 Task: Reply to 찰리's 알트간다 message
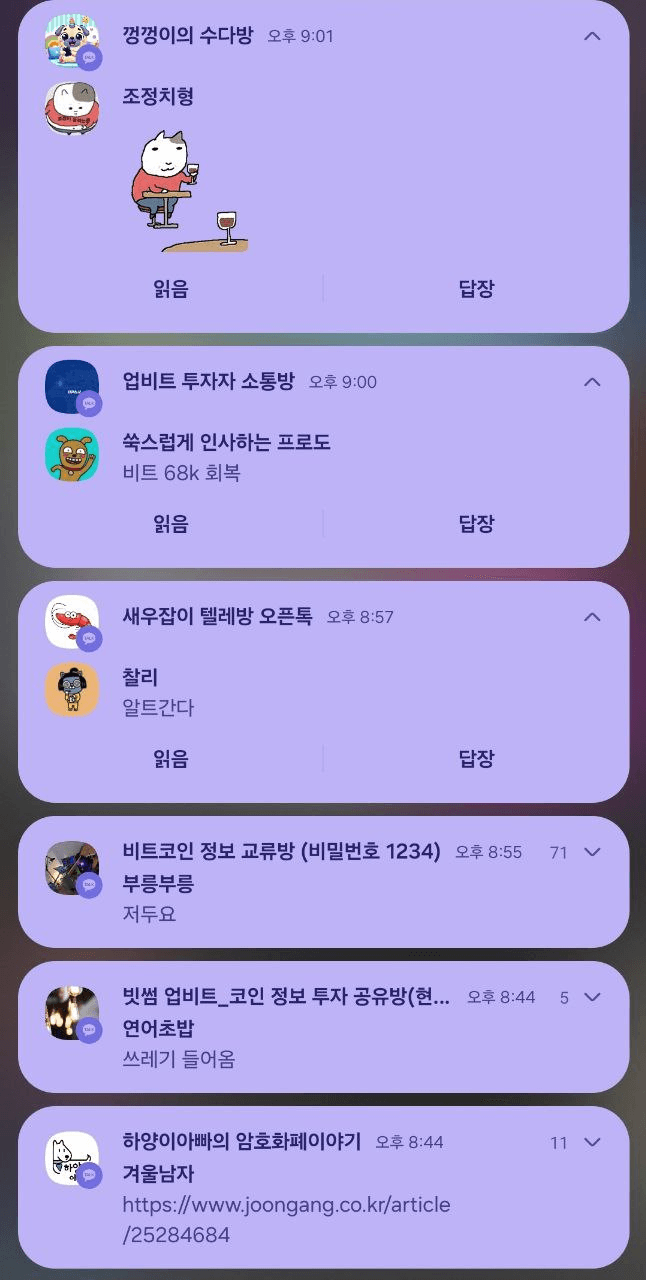[476, 759]
